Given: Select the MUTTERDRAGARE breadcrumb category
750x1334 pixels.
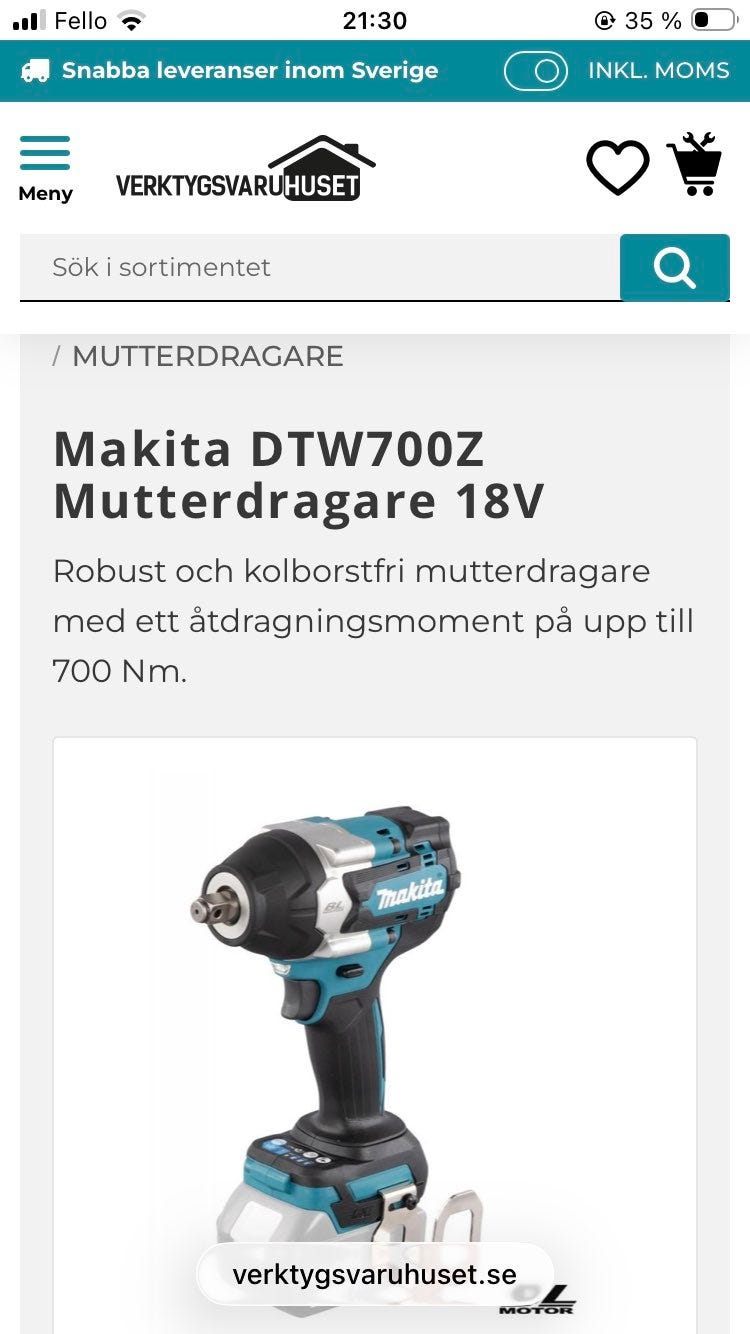Looking at the screenshot, I should click(208, 356).
